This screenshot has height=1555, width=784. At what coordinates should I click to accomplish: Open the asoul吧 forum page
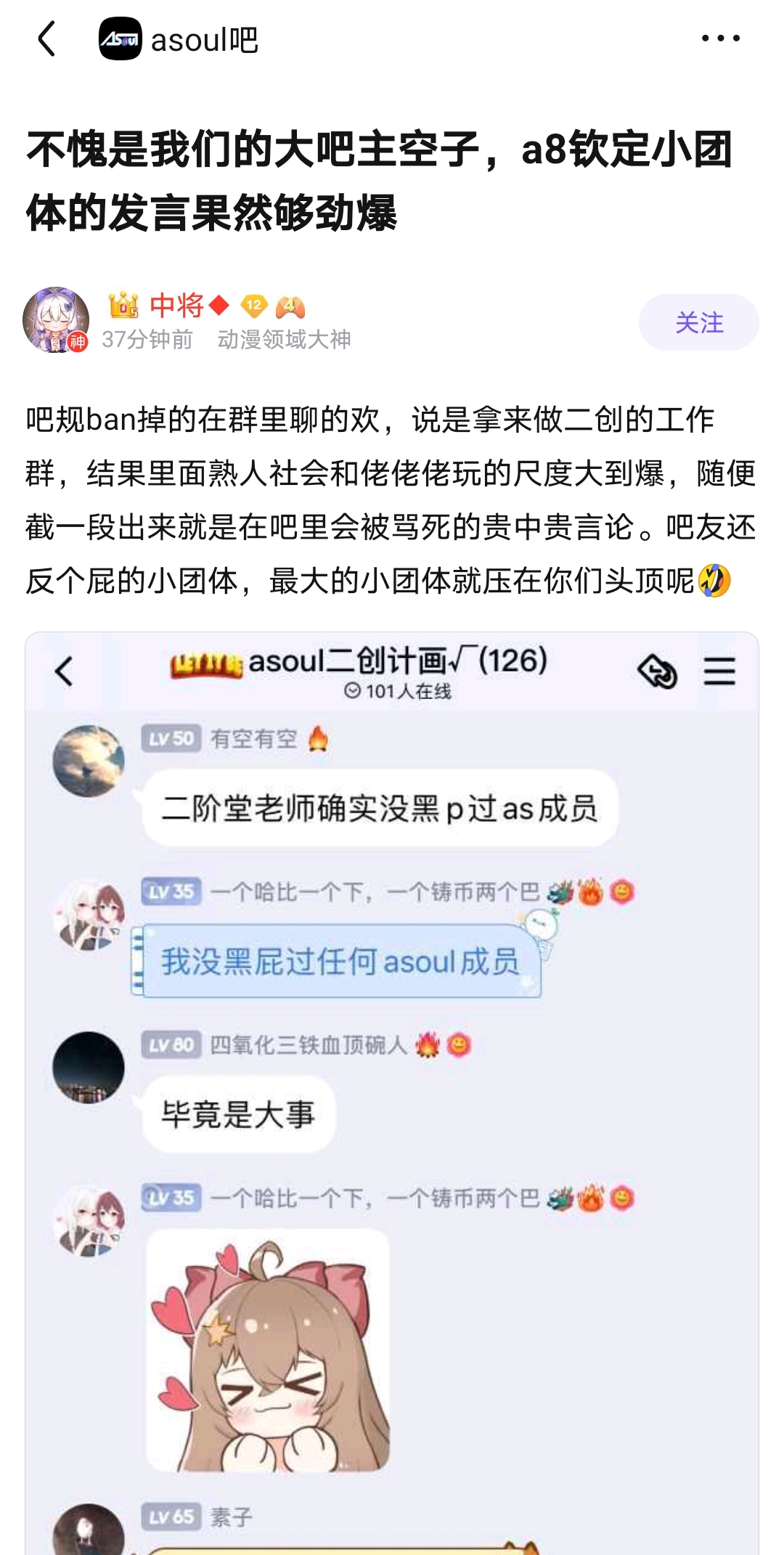pyautogui.click(x=179, y=39)
